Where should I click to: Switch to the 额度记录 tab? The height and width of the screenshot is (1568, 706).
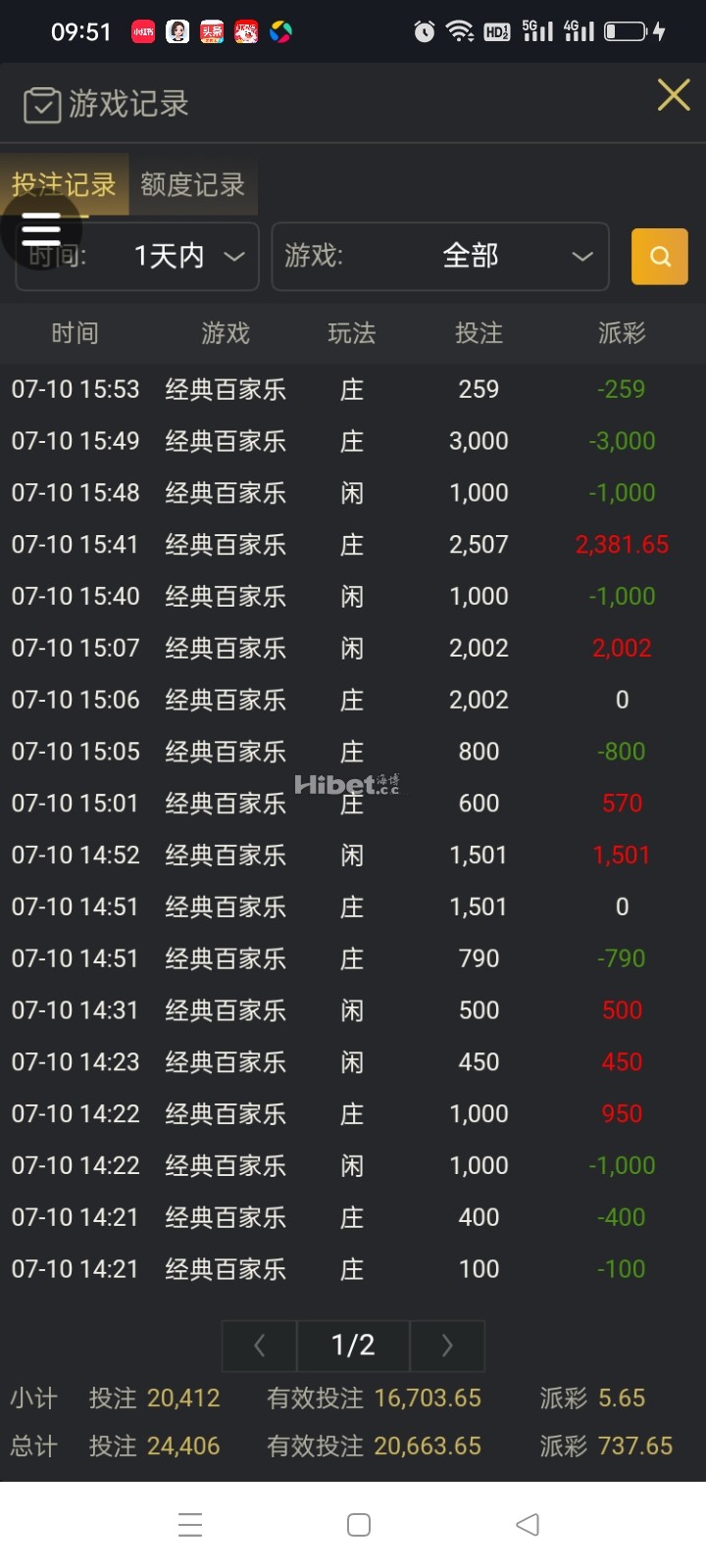(192, 185)
